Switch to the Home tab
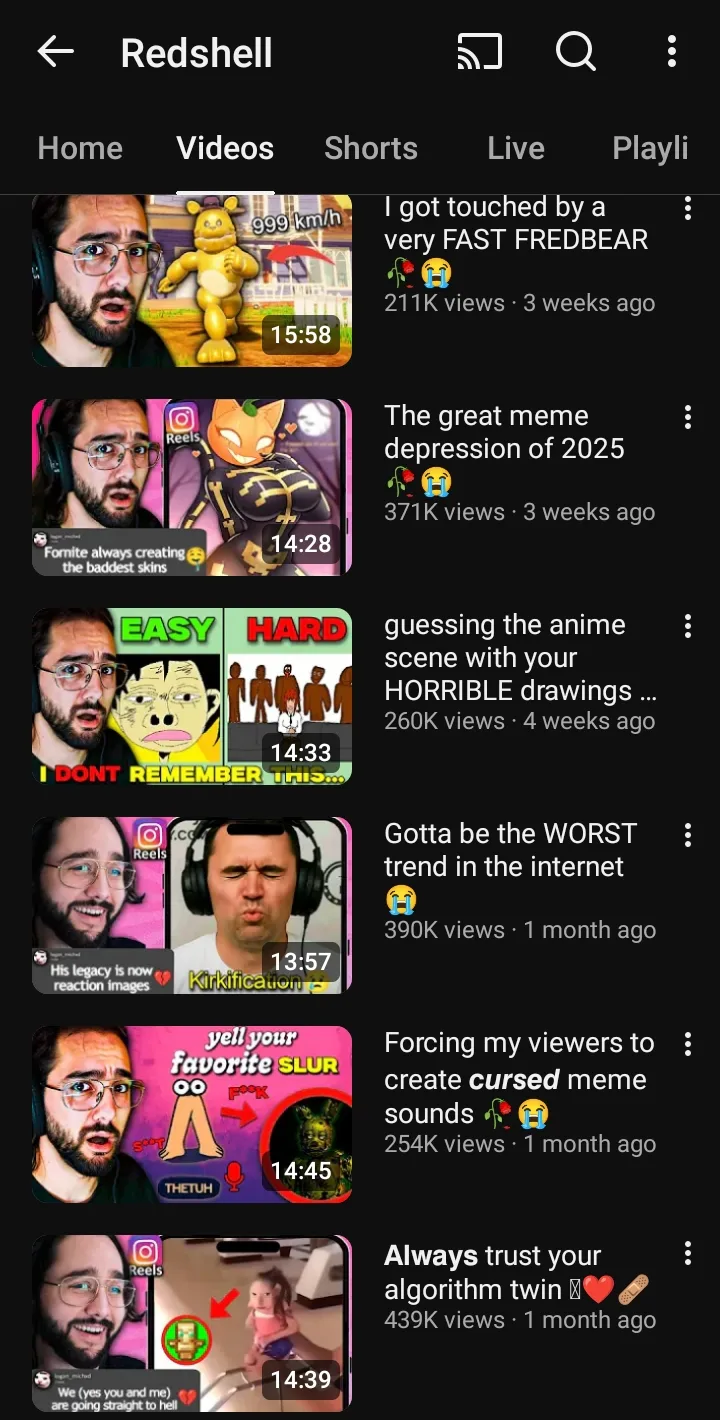The width and height of the screenshot is (720, 1420). point(80,148)
